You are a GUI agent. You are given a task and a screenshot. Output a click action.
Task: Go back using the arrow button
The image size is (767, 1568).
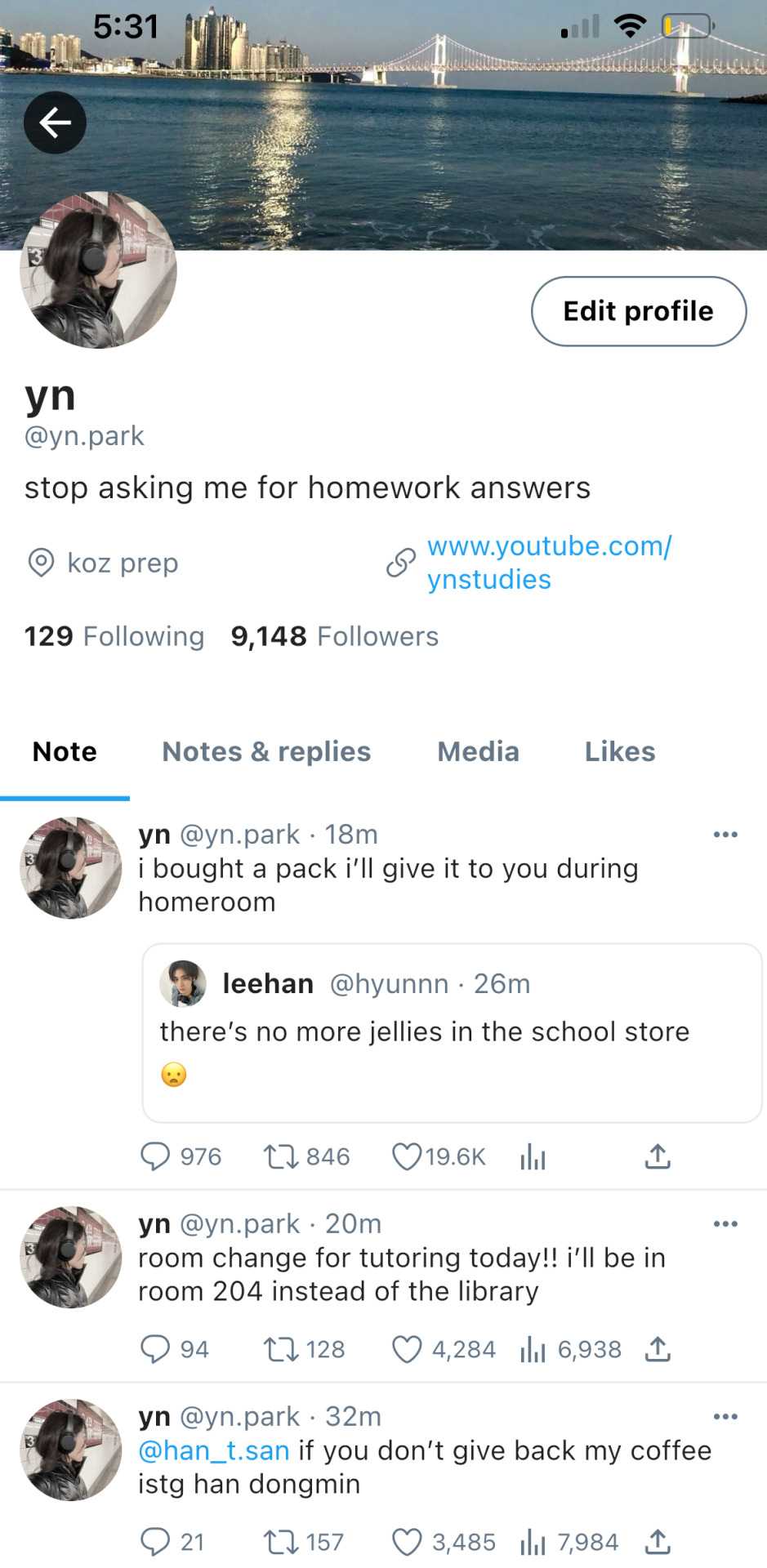click(x=55, y=123)
